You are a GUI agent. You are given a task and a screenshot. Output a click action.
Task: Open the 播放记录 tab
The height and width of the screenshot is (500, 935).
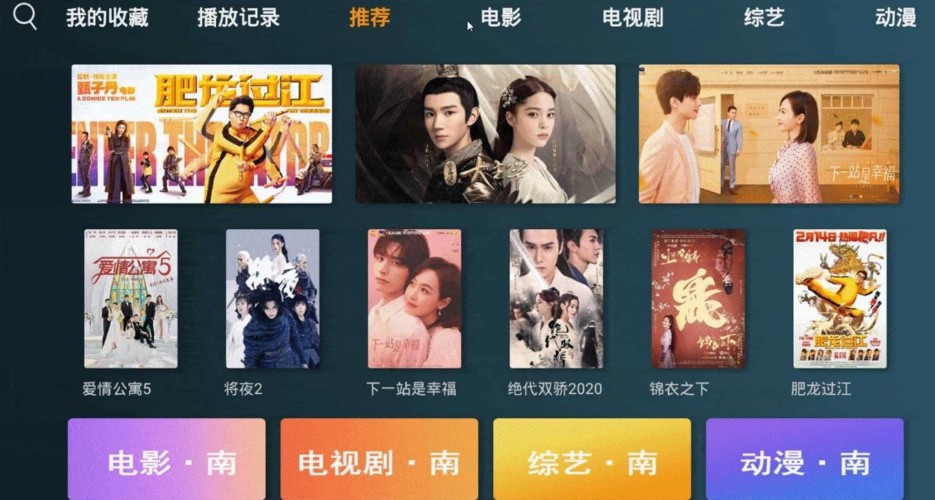(238, 17)
